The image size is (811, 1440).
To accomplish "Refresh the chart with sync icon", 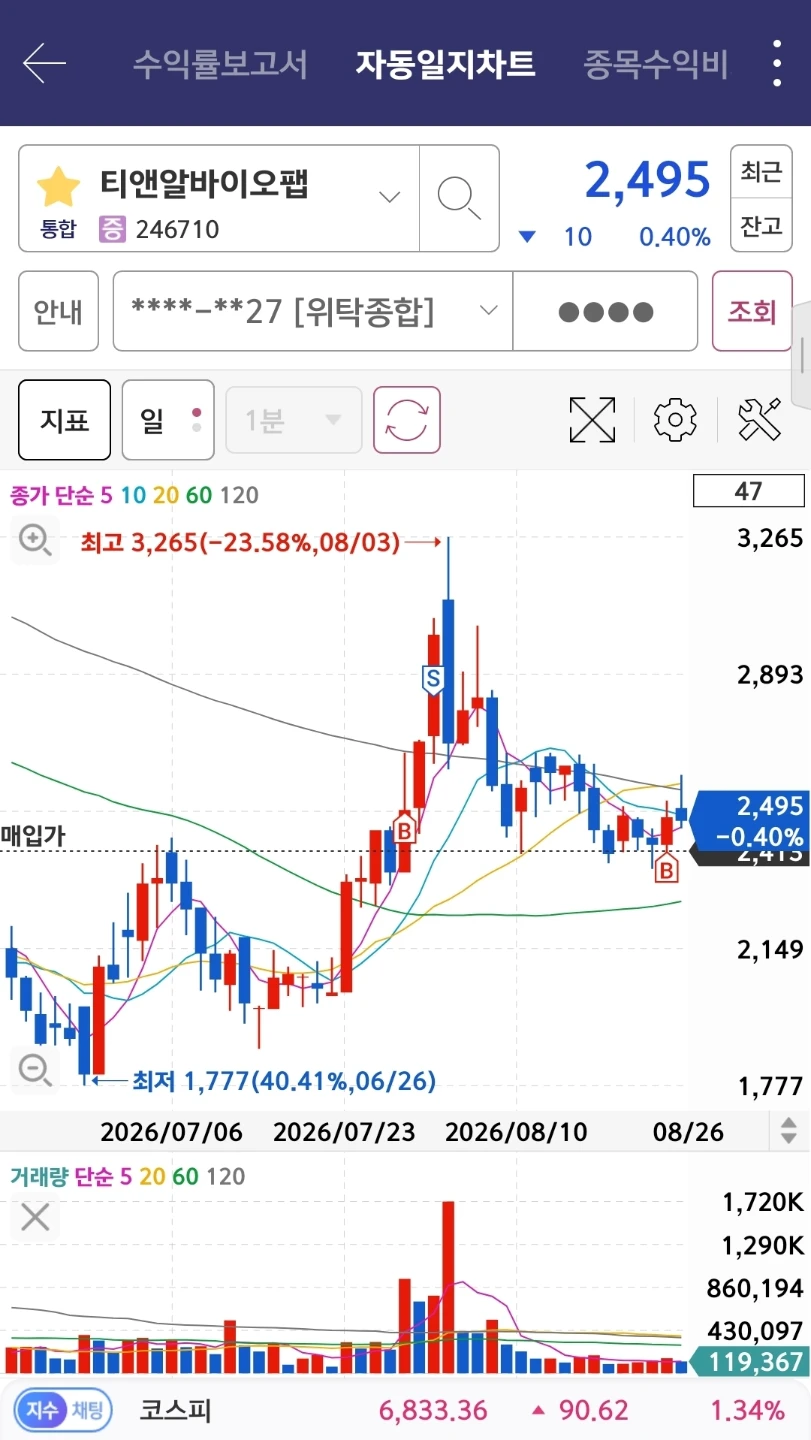I will coord(407,420).
